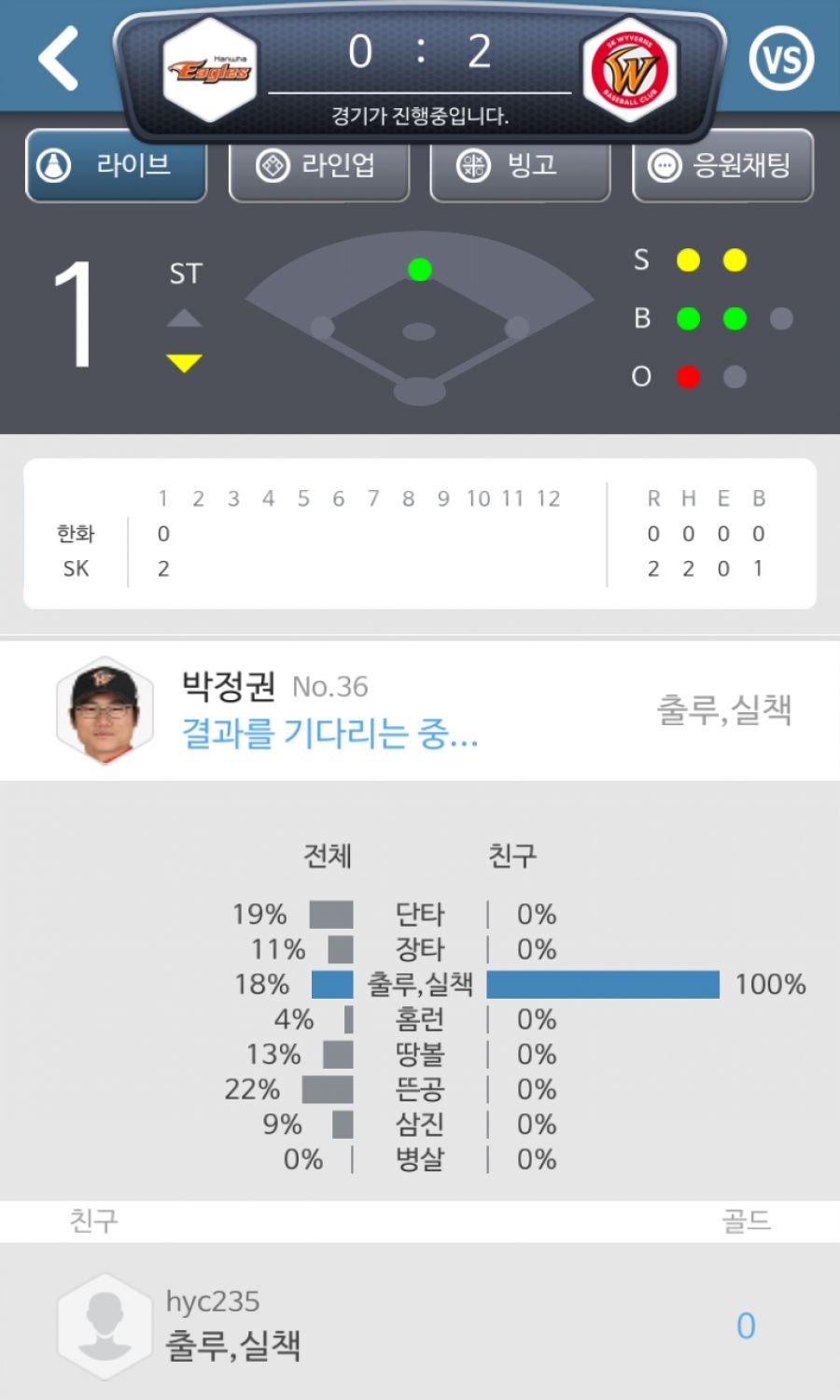View batter 박정권's player profile

pos(105,711)
